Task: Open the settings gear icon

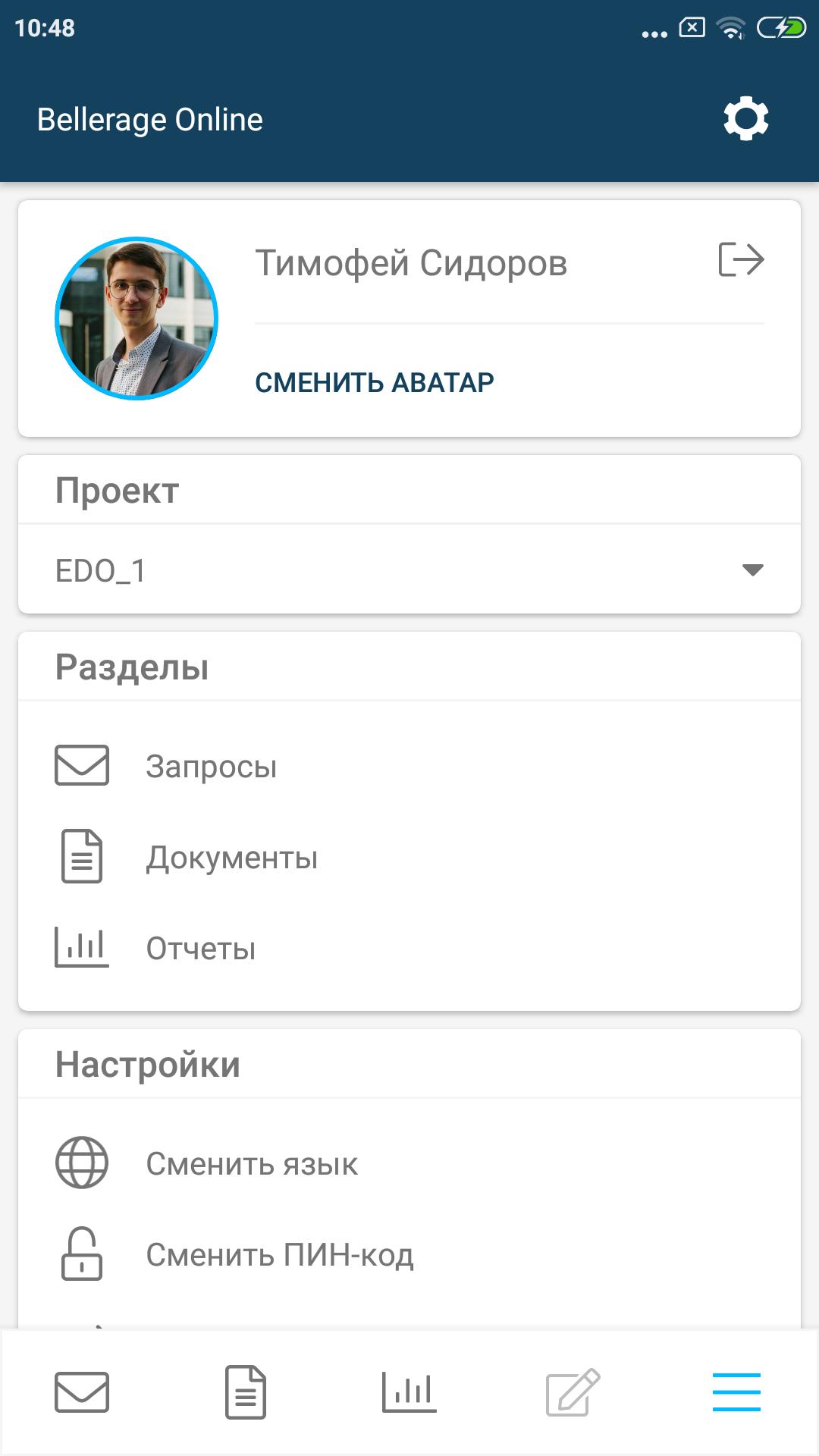Action: pos(746,118)
